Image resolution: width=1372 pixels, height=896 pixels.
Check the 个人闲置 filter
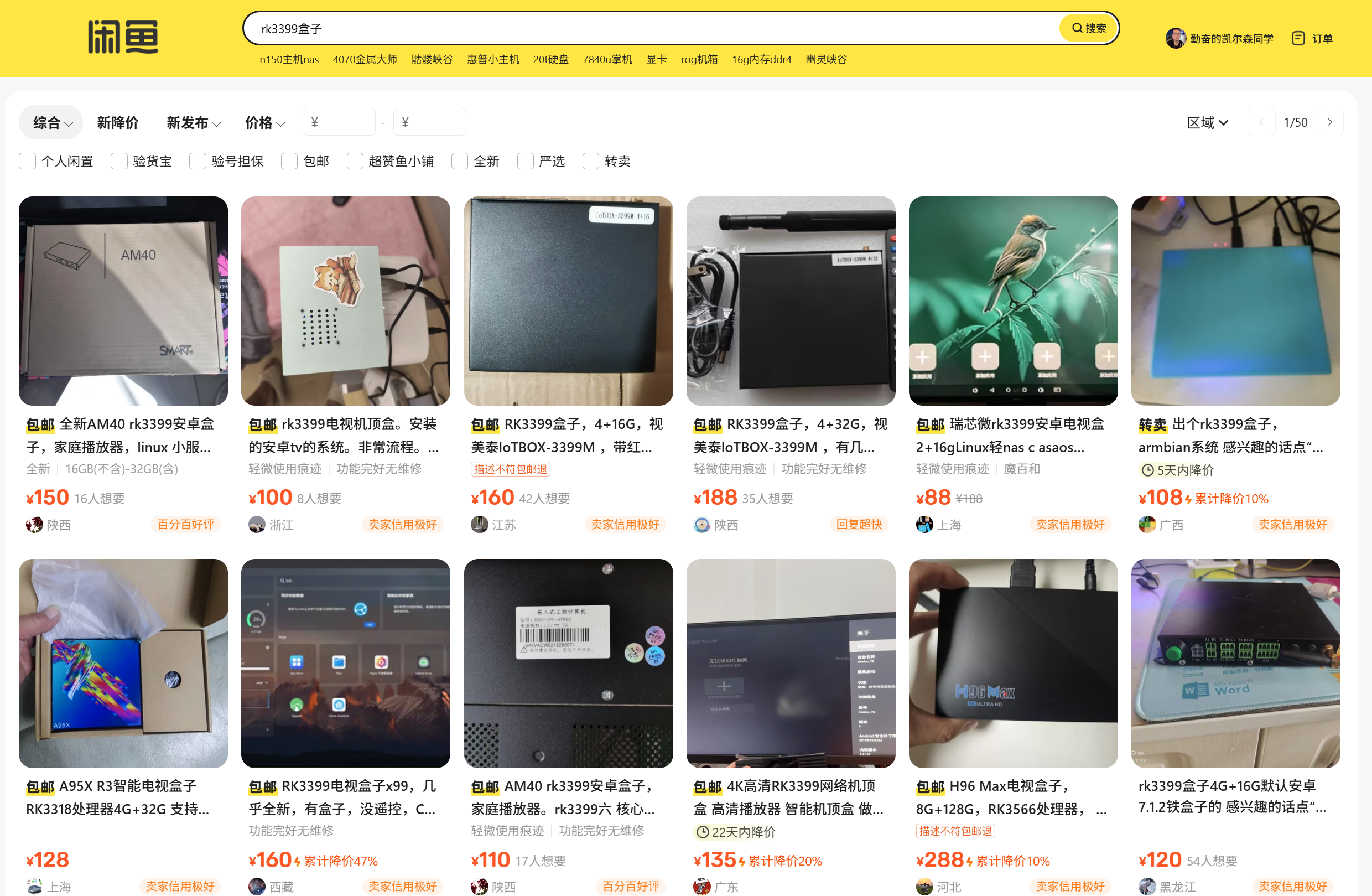point(28,161)
